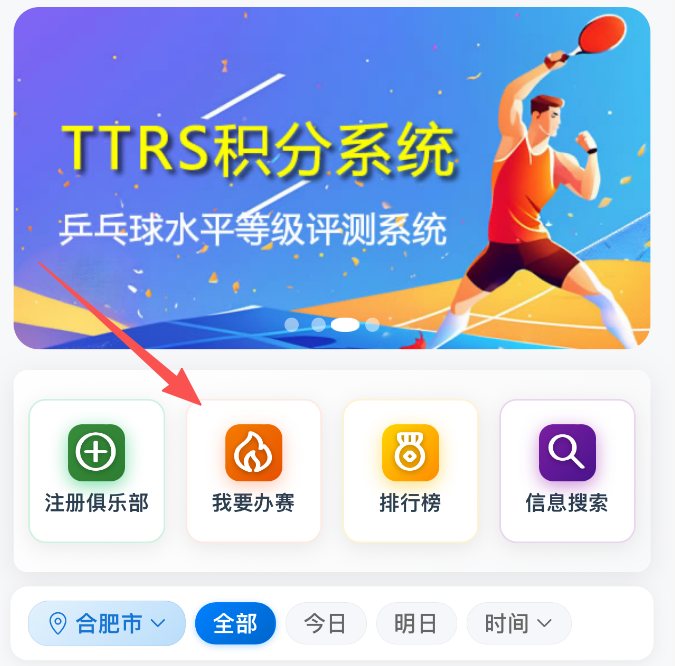Viewport: 675px width, 666px height.
Task: Open the TTRS积分系统 banner
Action: coord(331,178)
